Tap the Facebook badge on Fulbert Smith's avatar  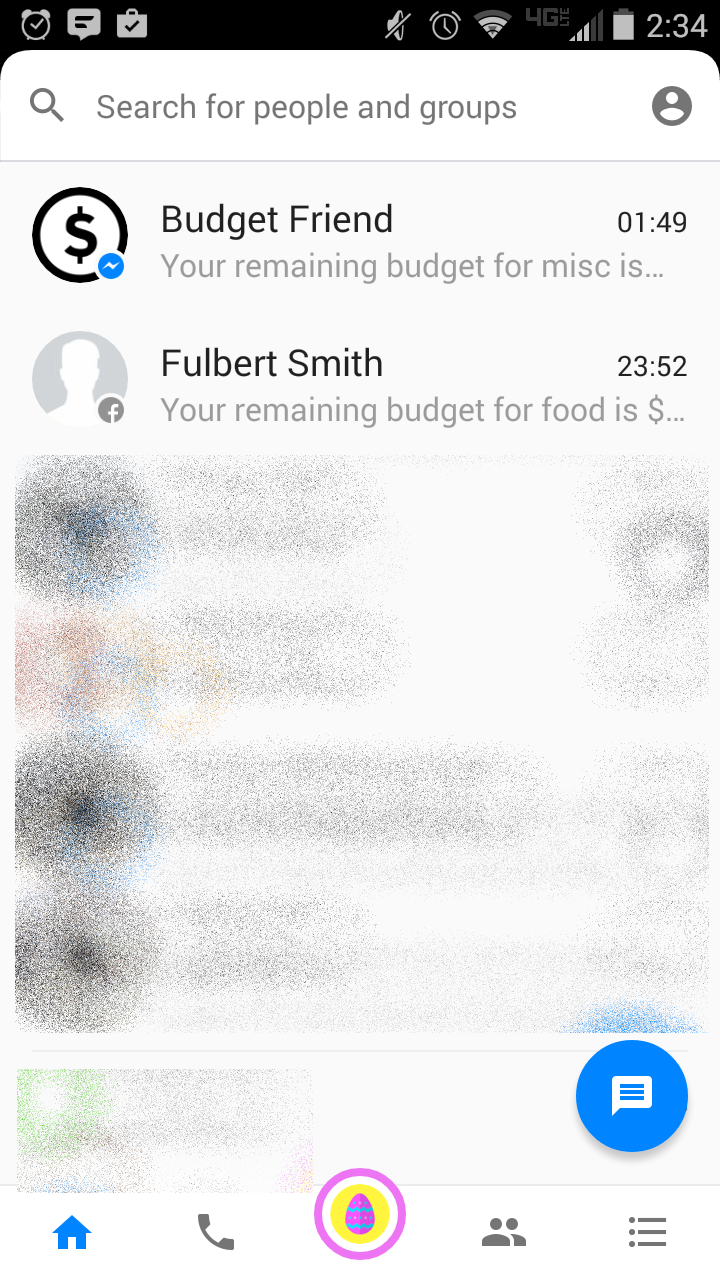click(x=111, y=410)
